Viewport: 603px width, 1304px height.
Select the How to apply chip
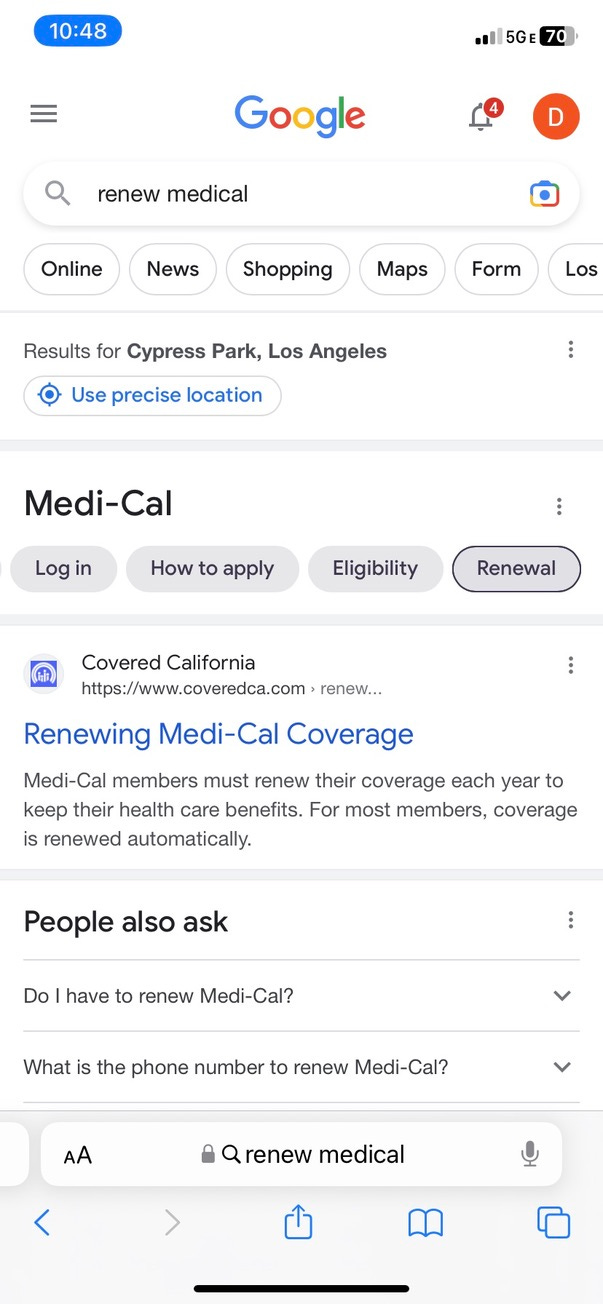tap(212, 568)
